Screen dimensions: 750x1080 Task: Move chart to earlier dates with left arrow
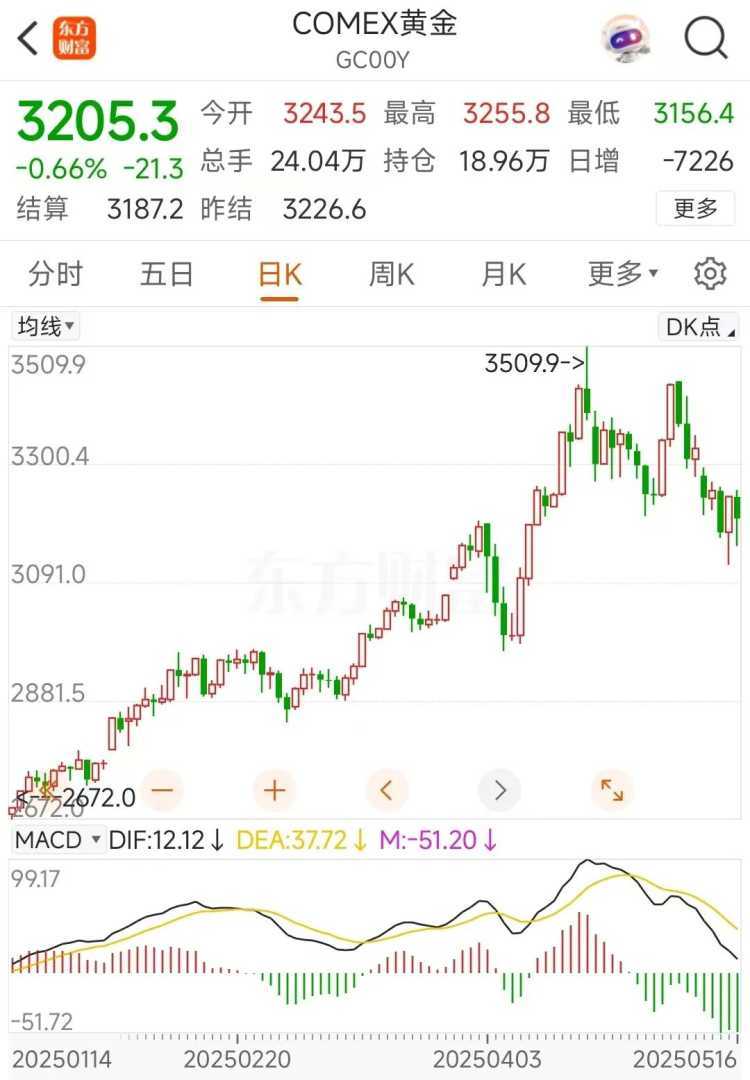pyautogui.click(x=387, y=791)
